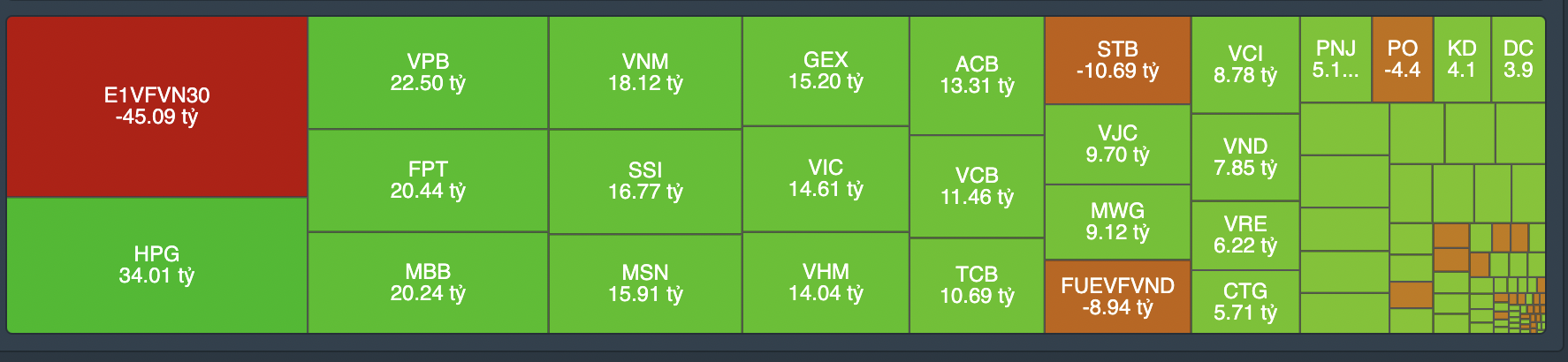Tap the VCI 8.78 tỷ tile
This screenshot has width=1568, height=362.
click(1245, 64)
